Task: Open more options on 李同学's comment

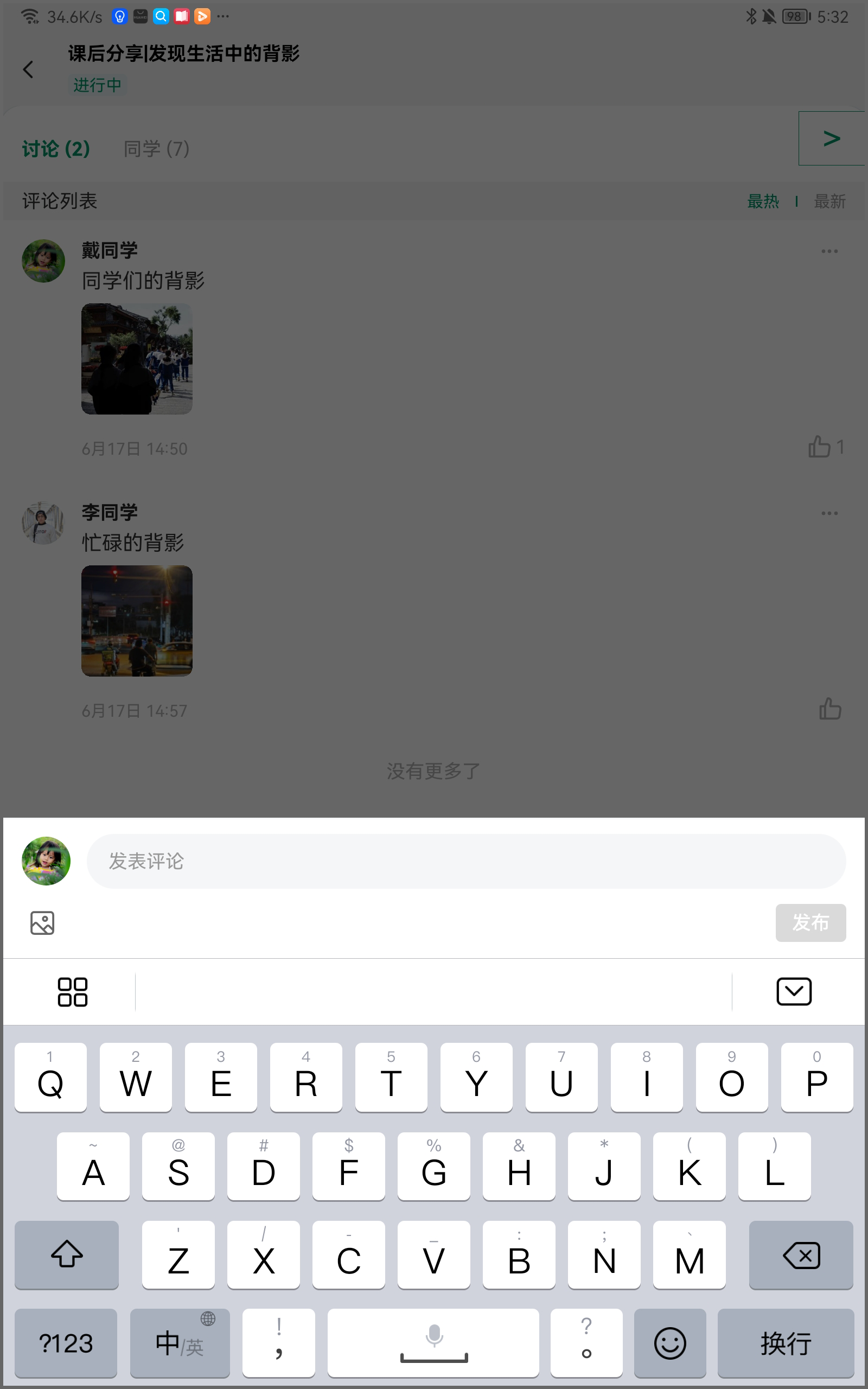Action: [829, 513]
